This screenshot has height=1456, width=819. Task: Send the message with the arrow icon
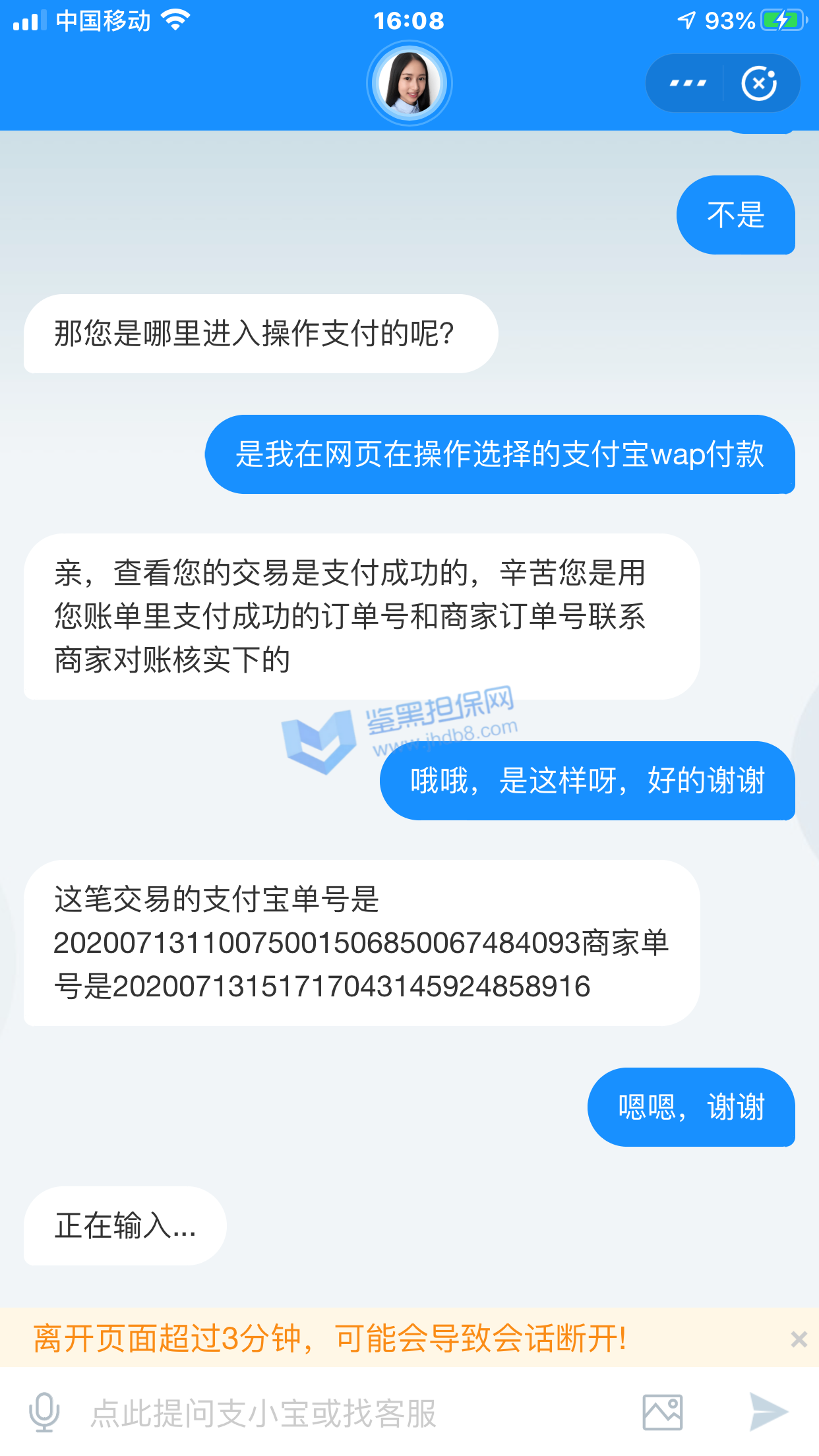pyautogui.click(x=768, y=1412)
